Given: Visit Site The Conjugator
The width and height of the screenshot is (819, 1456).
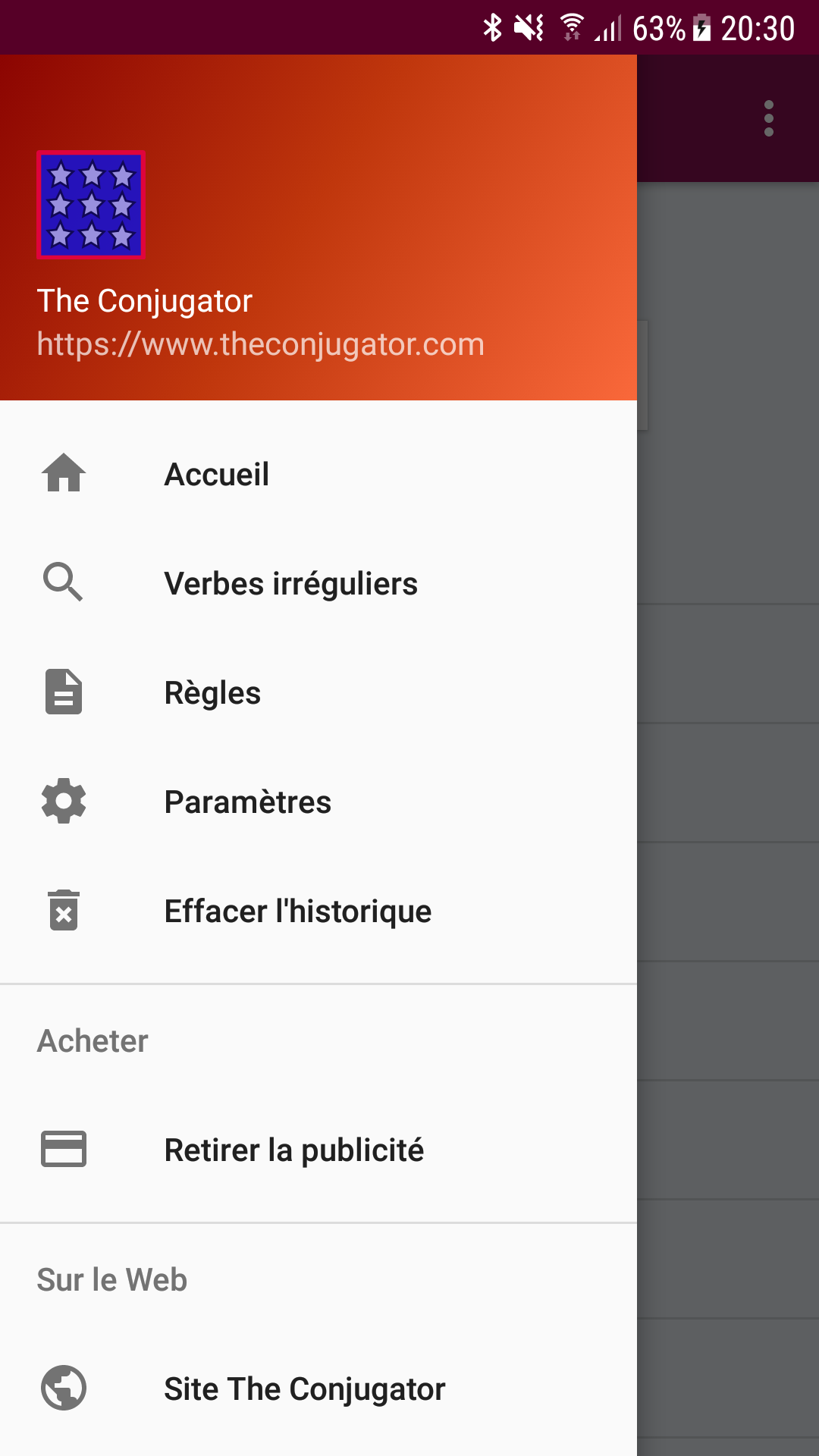Looking at the screenshot, I should point(318,1389).
